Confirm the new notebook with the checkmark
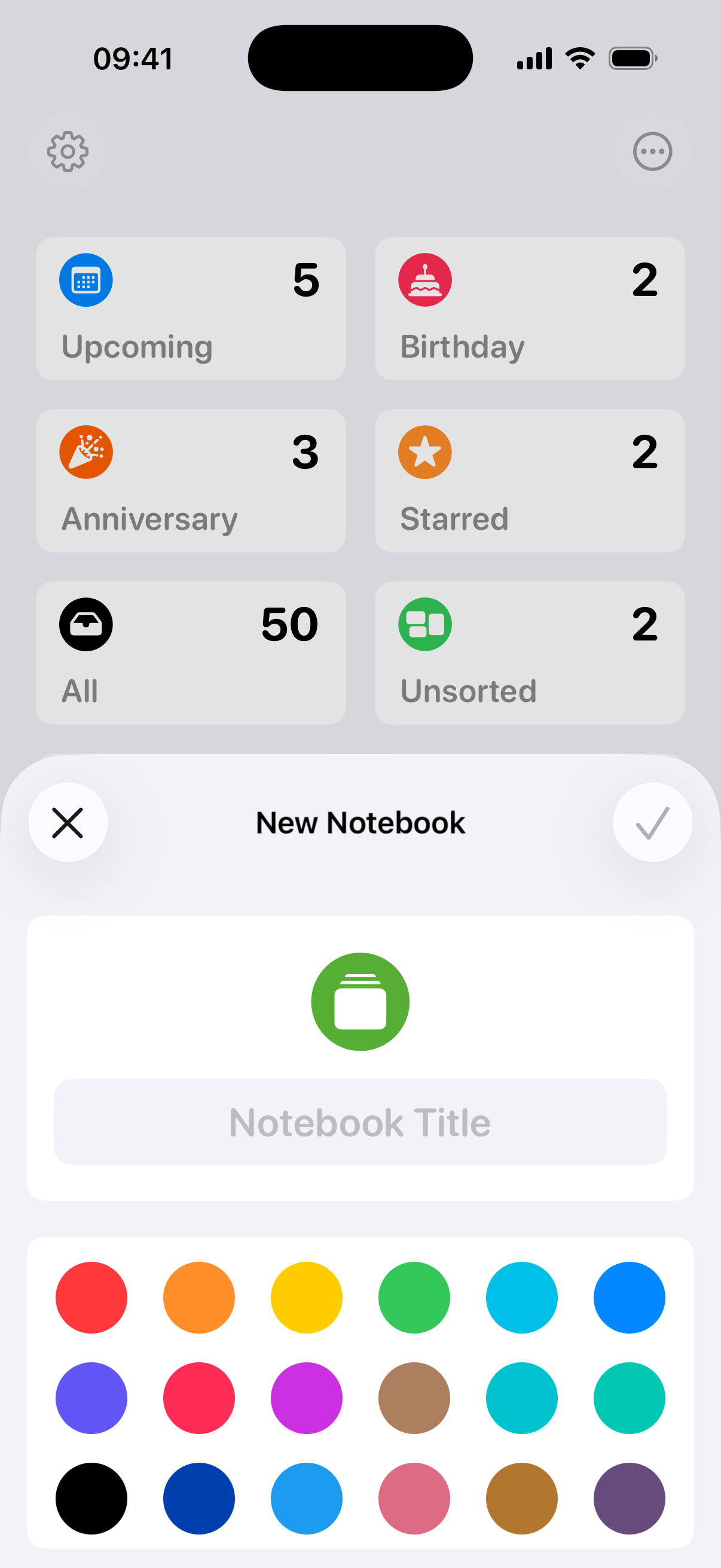The height and width of the screenshot is (1568, 721). click(x=652, y=822)
